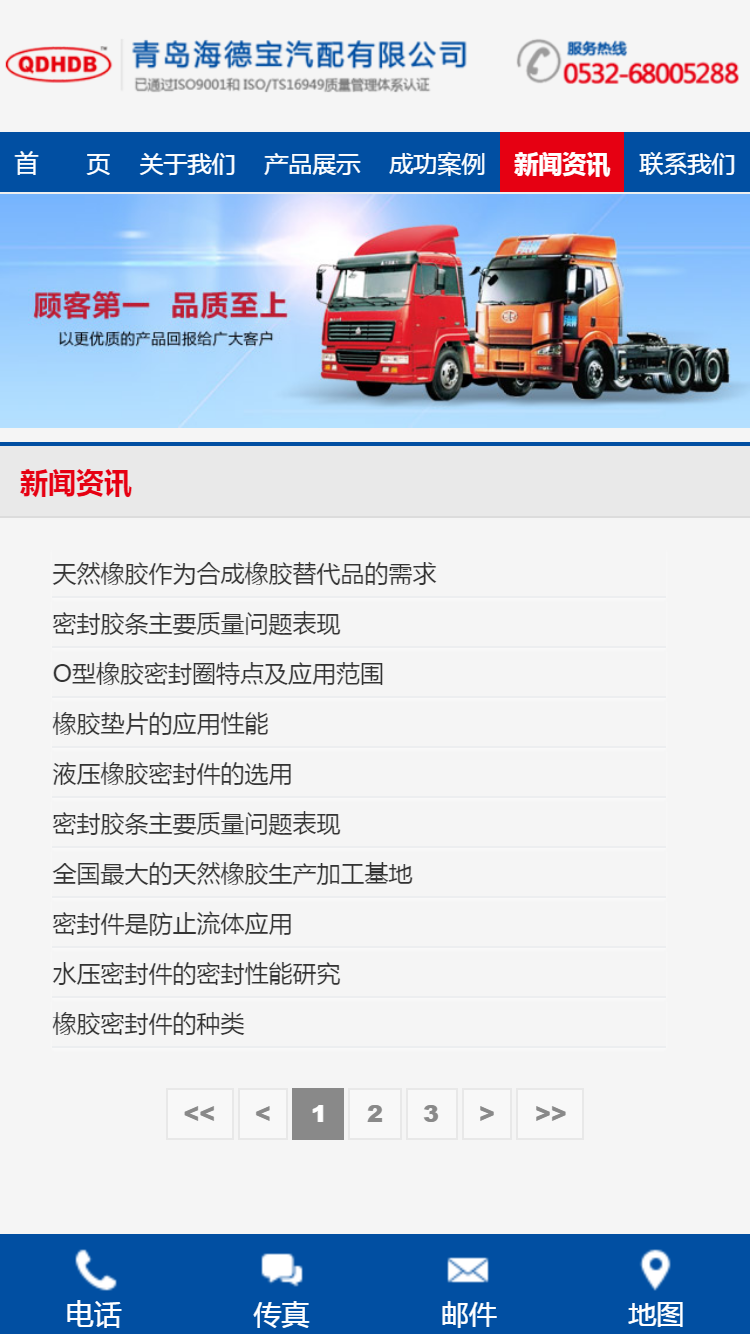Viewport: 750px width, 1334px height.
Task: Jump to page 3 in pagination
Action: coord(431,1113)
